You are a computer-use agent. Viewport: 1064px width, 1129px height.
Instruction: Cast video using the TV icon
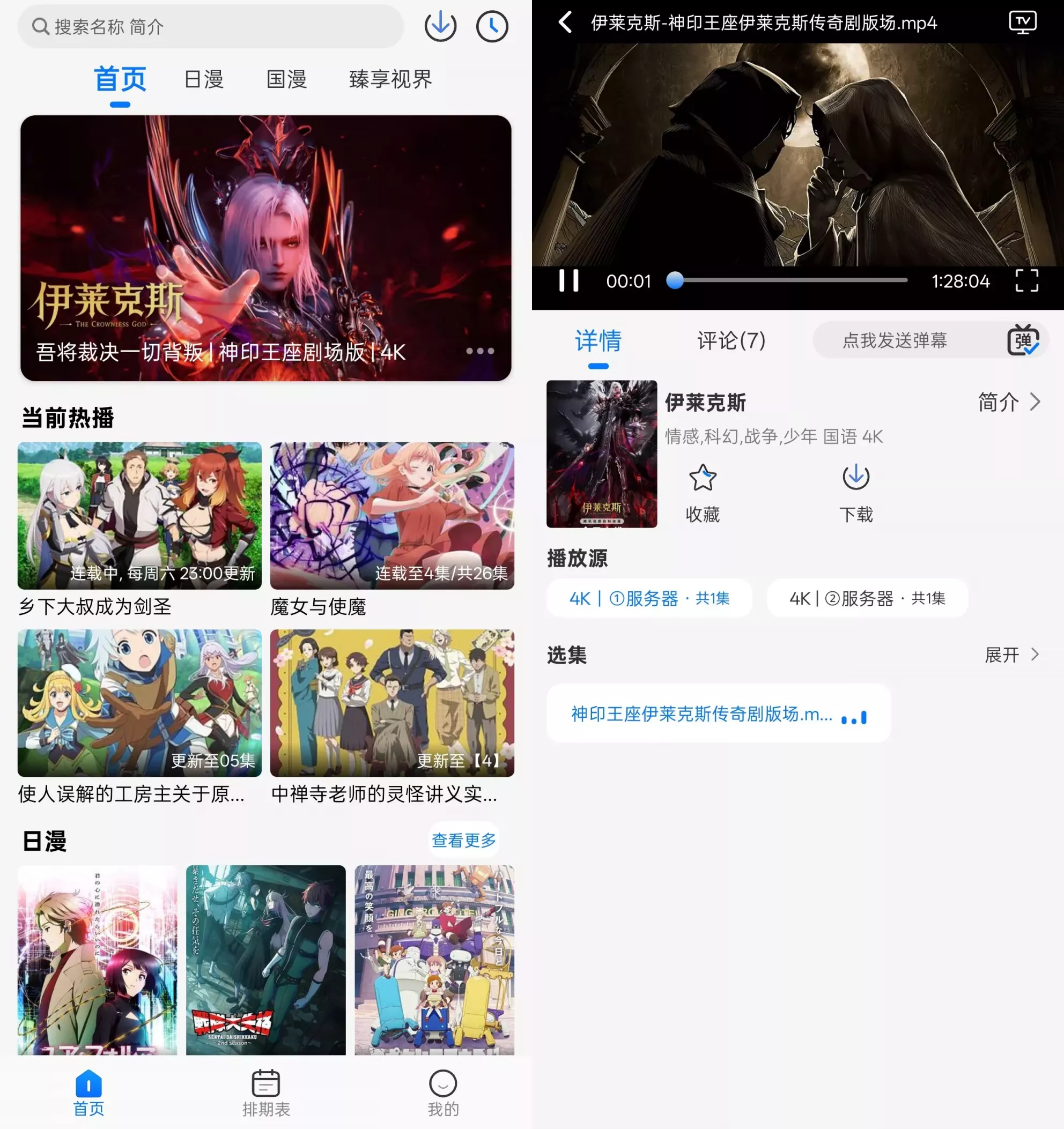tap(1023, 23)
